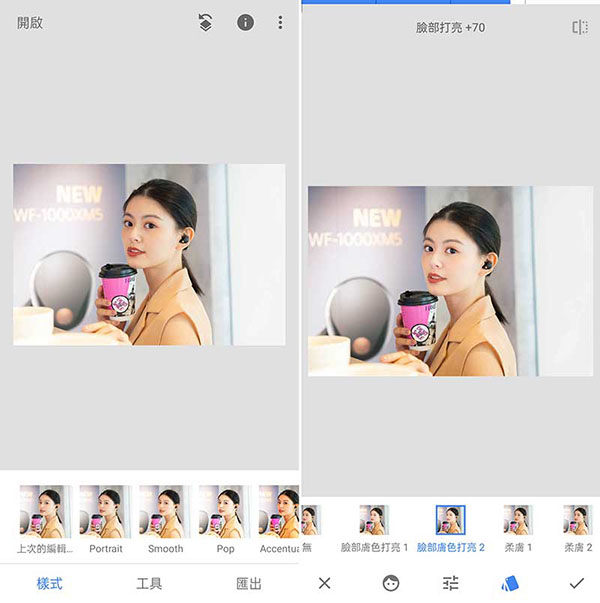Open the three-dot overflow menu

[280, 22]
